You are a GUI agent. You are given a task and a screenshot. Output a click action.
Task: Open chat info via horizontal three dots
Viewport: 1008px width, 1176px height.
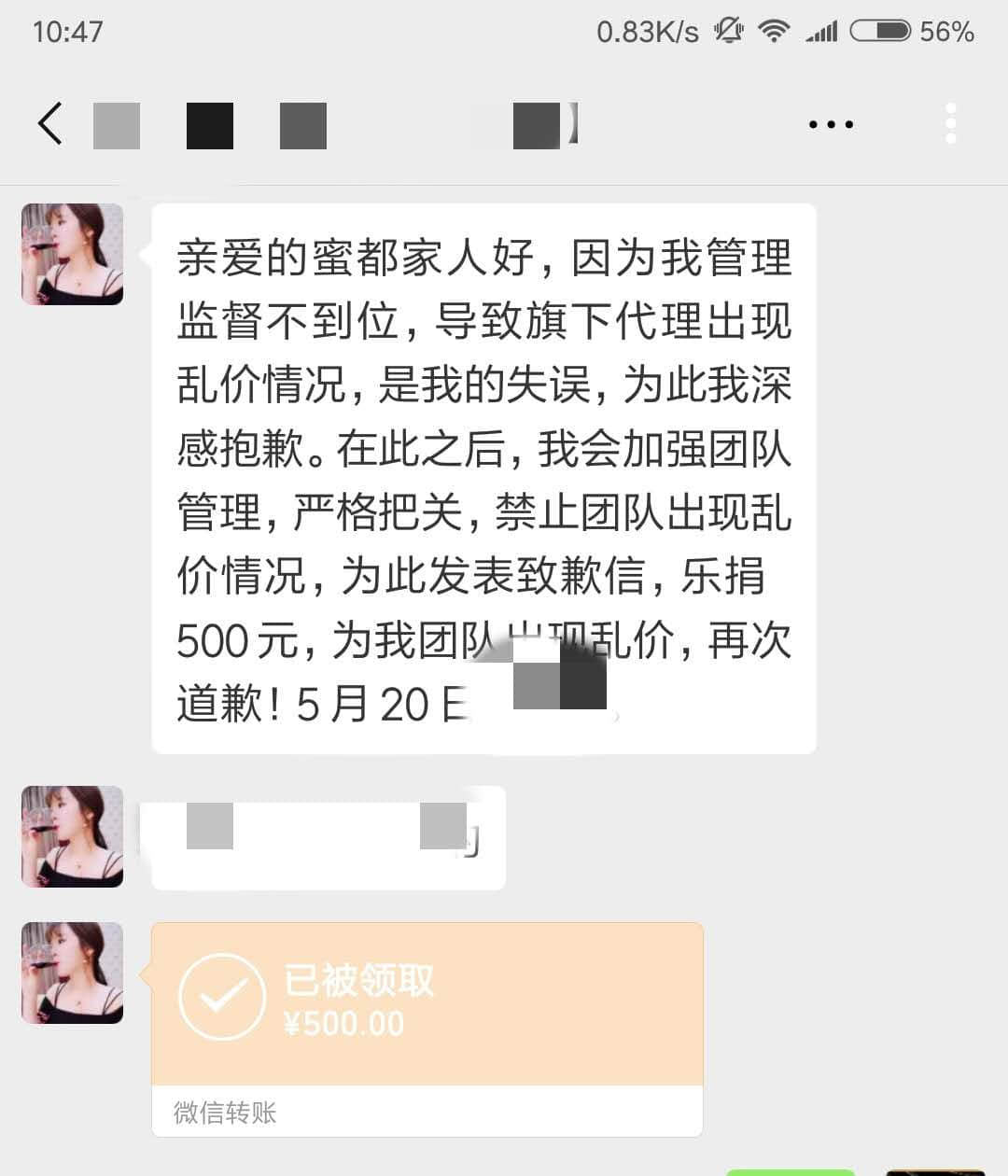831,124
